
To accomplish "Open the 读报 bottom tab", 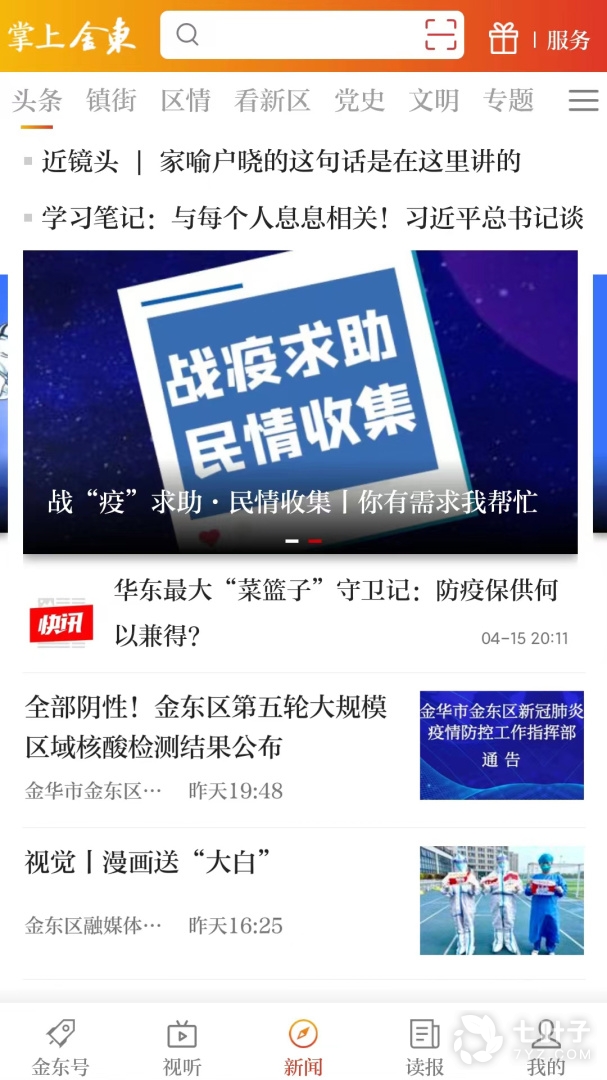I will click(424, 1047).
